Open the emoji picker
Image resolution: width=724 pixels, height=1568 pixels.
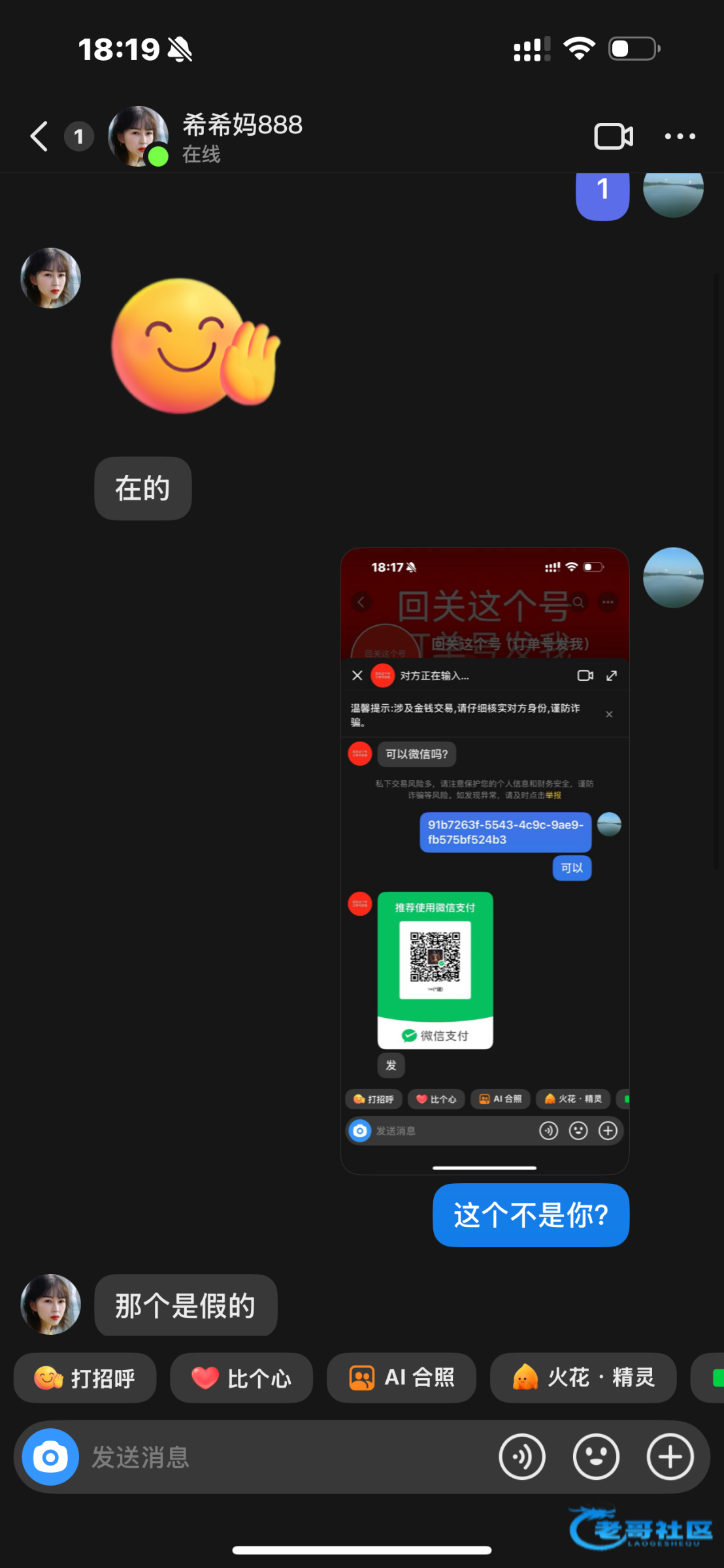[596, 1457]
